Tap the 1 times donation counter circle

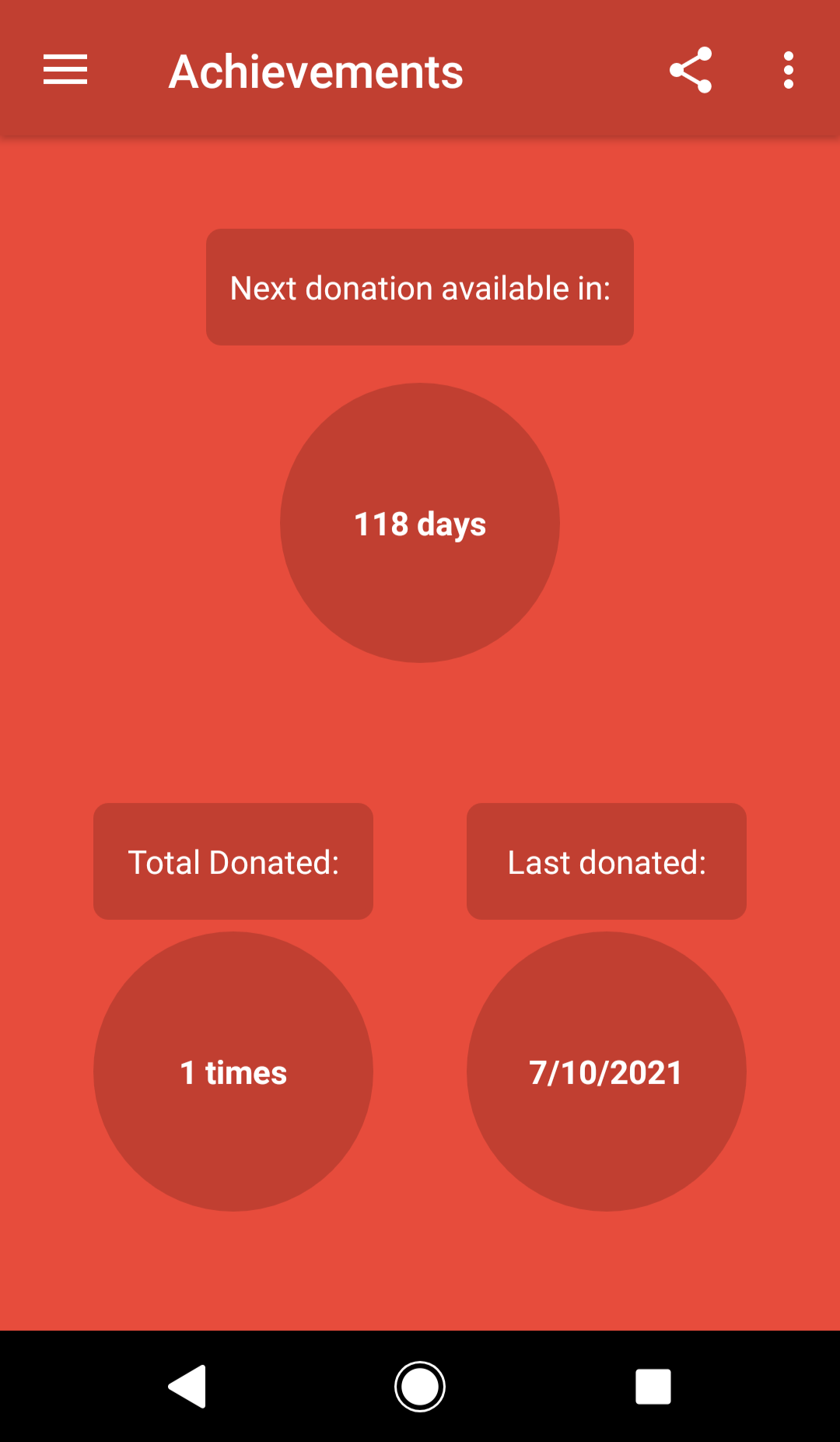click(233, 1072)
